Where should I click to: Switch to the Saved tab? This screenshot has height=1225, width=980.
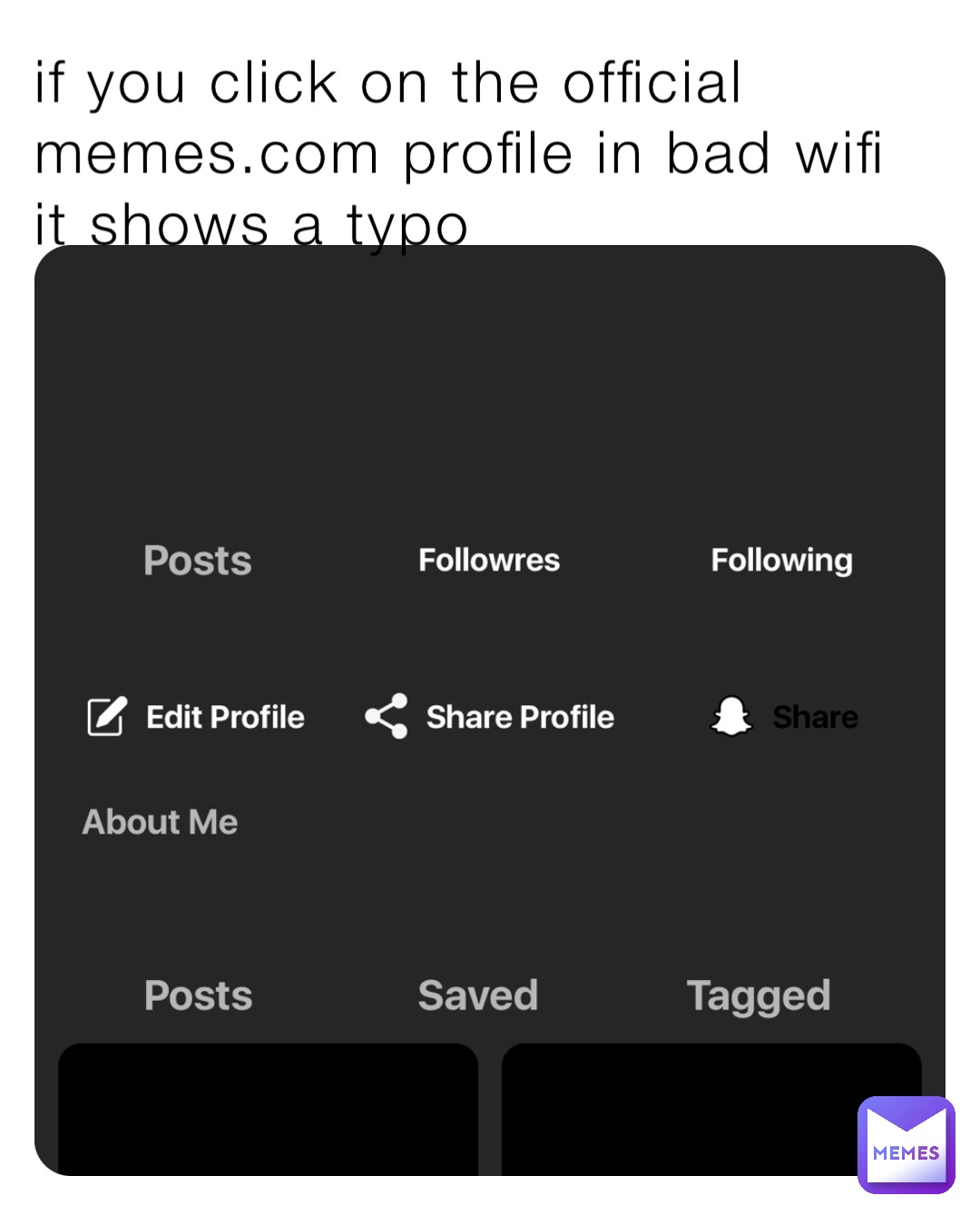click(x=478, y=995)
